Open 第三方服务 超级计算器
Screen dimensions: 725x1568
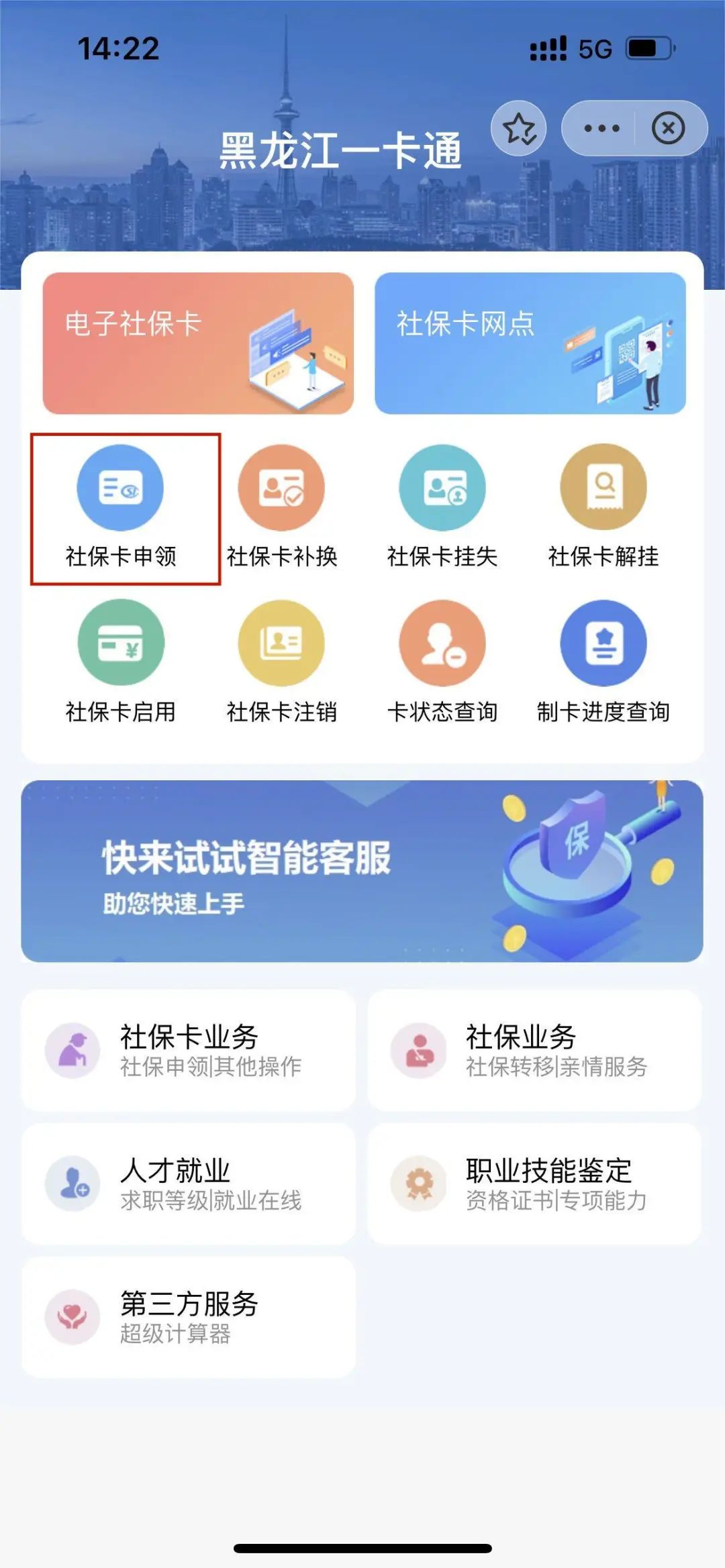coord(189,1317)
